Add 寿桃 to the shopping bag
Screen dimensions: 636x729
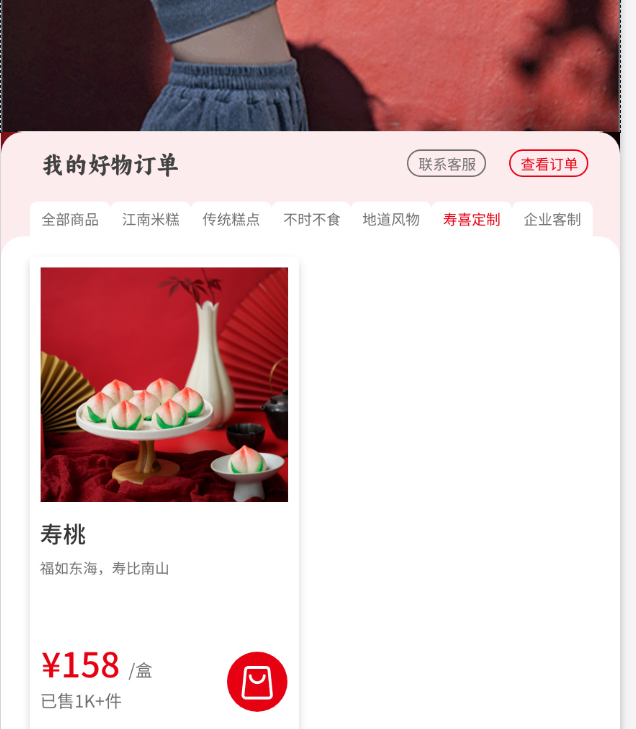(x=257, y=682)
